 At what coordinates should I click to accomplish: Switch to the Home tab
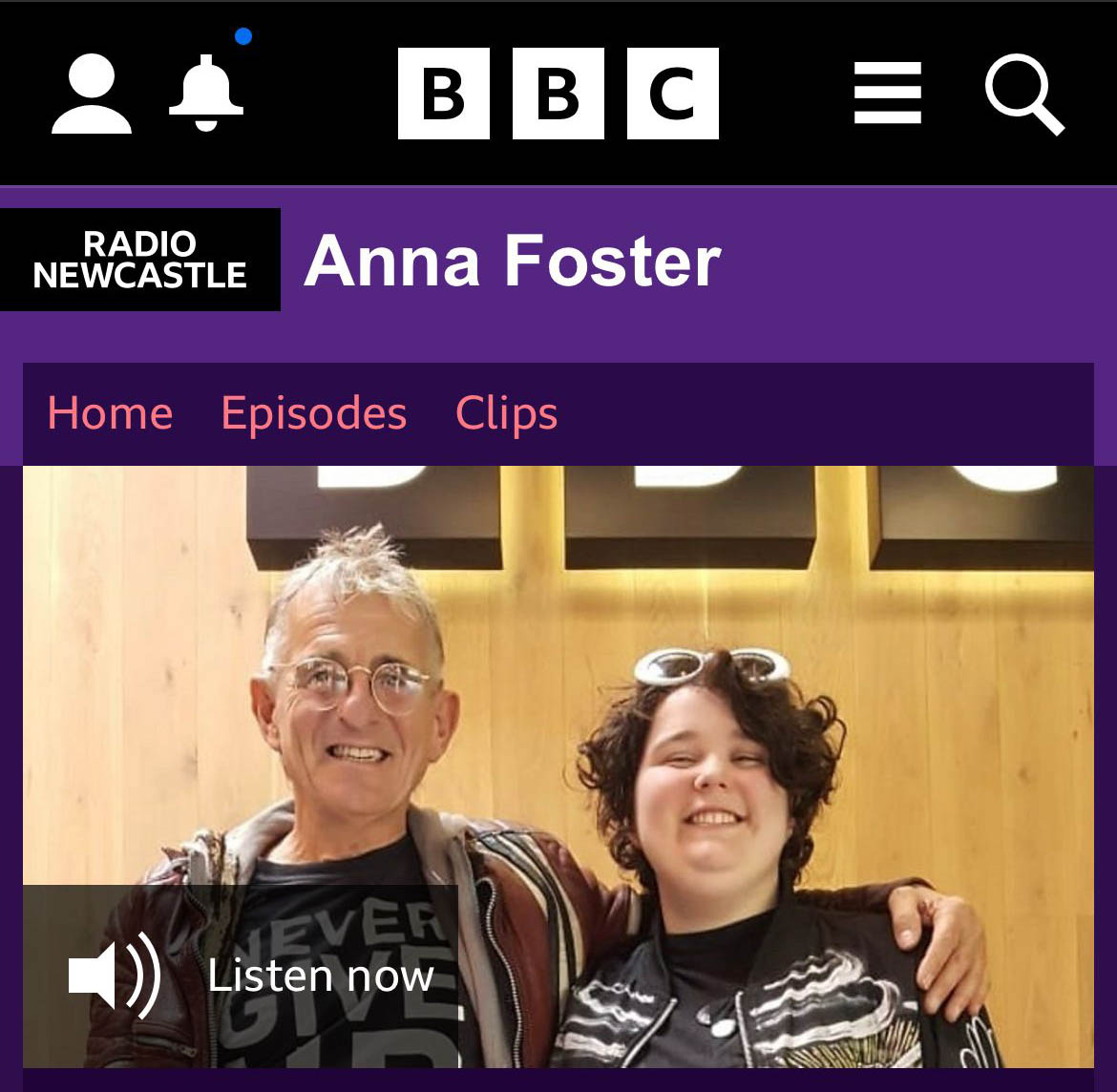[x=110, y=413]
